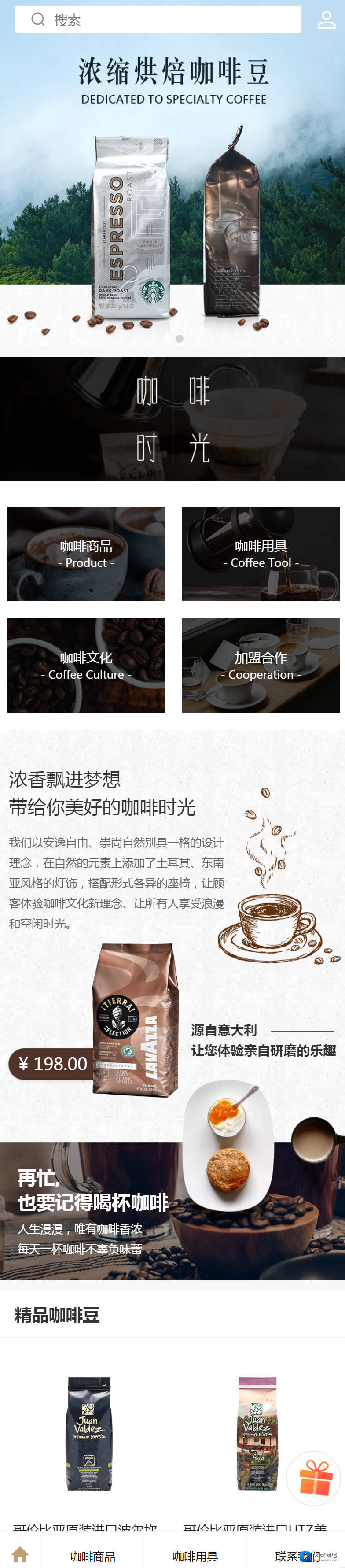Screen dimensions: 345x1568
Task: Select the second banner page indicator dot
Action: pyautogui.click(x=180, y=338)
